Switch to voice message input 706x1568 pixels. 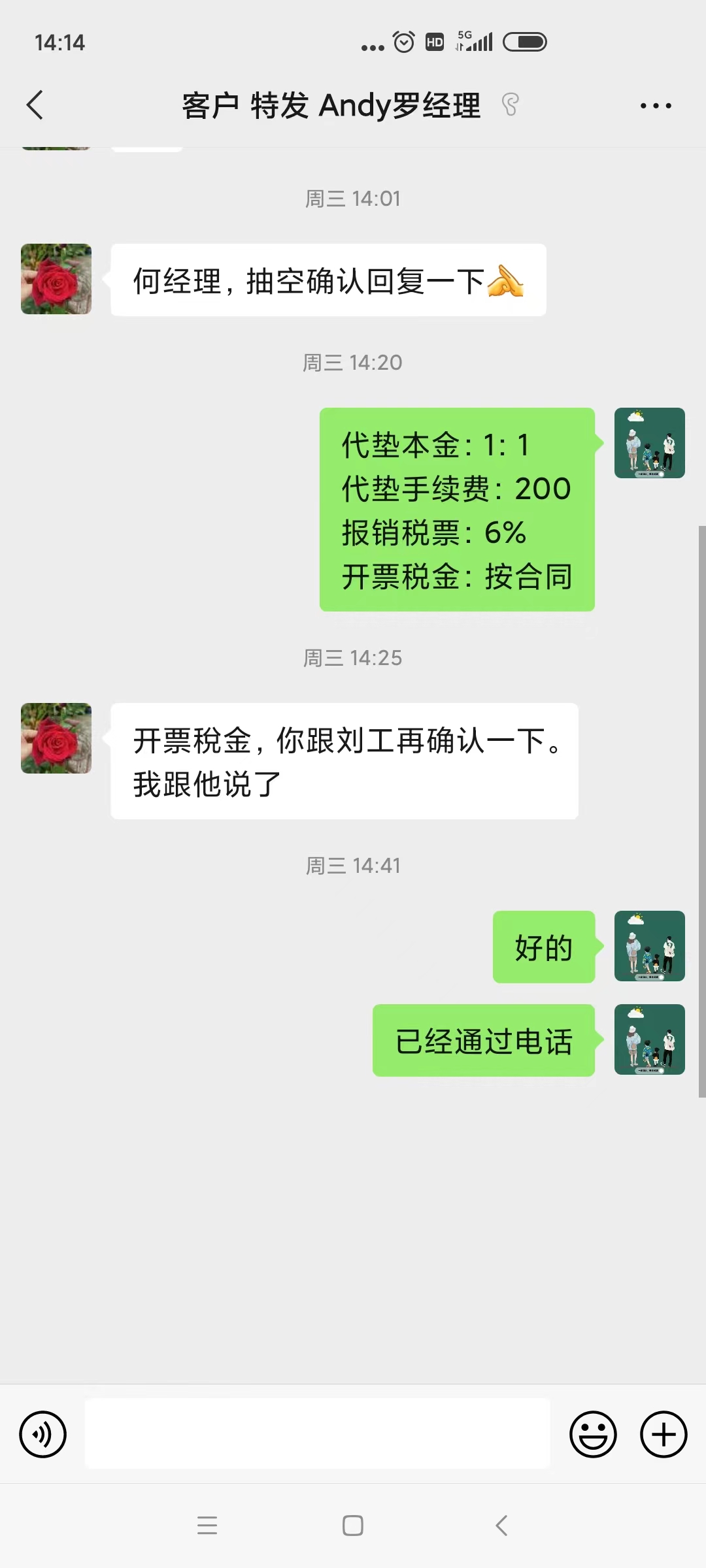pyautogui.click(x=43, y=1435)
